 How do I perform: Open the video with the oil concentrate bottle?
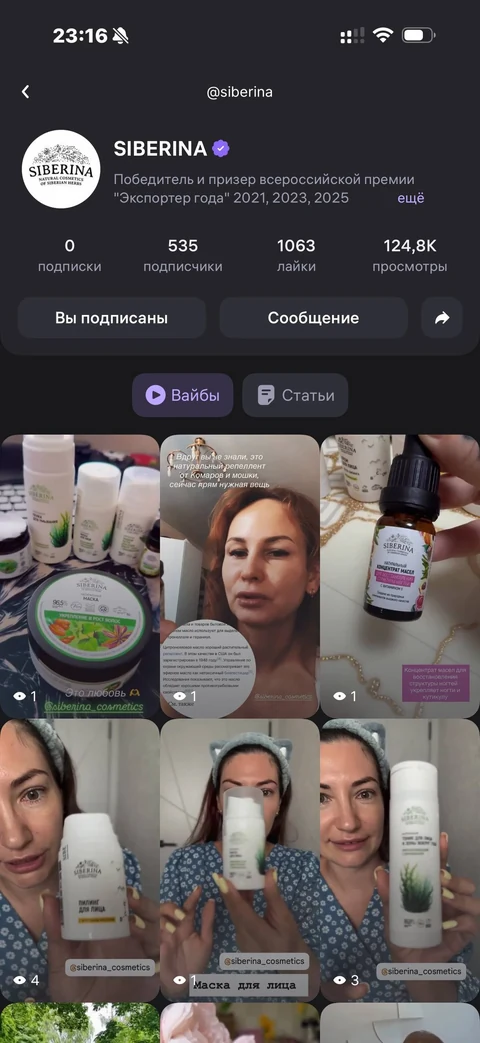[x=400, y=575]
